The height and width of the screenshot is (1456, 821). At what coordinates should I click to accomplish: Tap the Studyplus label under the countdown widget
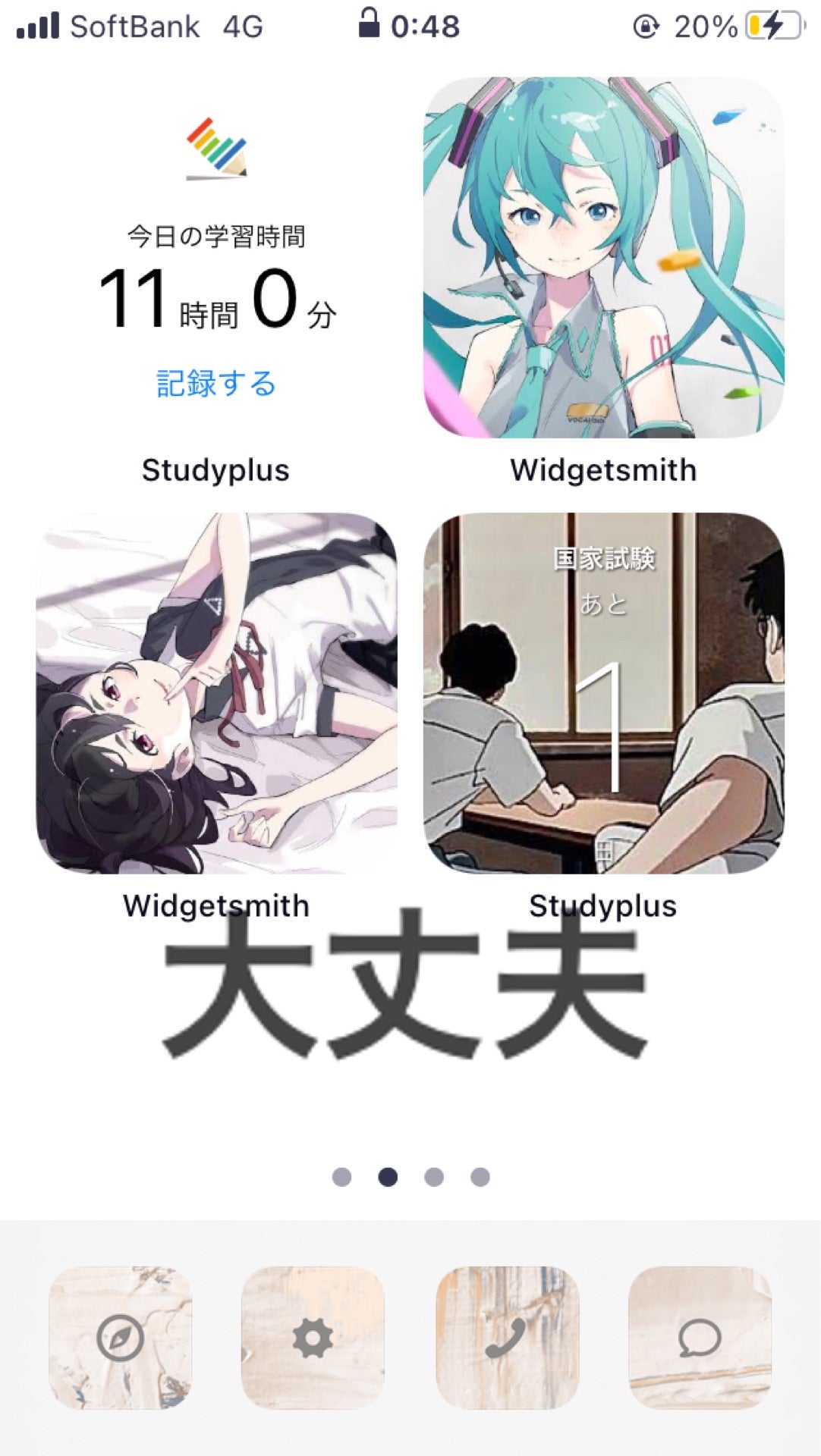point(602,905)
